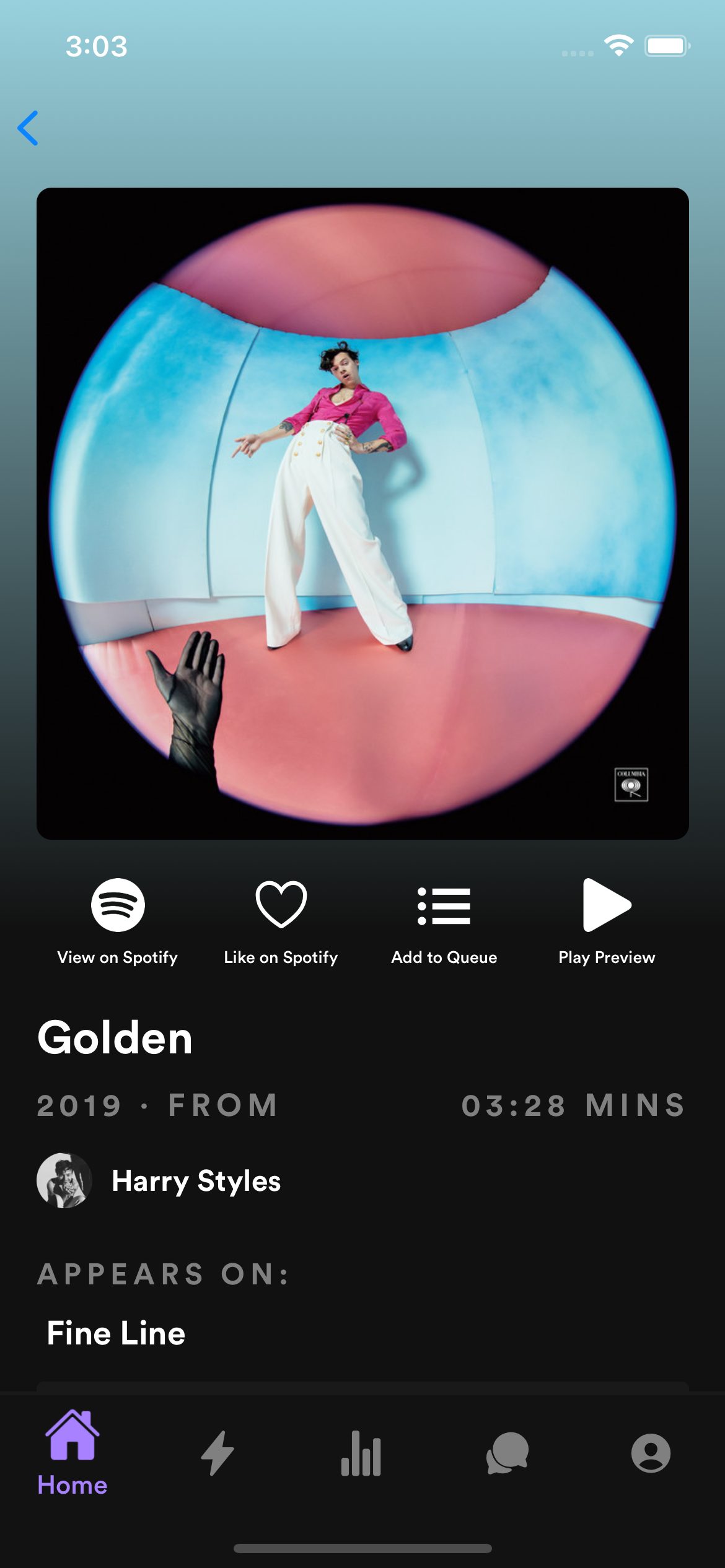The image size is (725, 1568).
Task: Open the chat bubbles tab
Action: click(x=507, y=1453)
